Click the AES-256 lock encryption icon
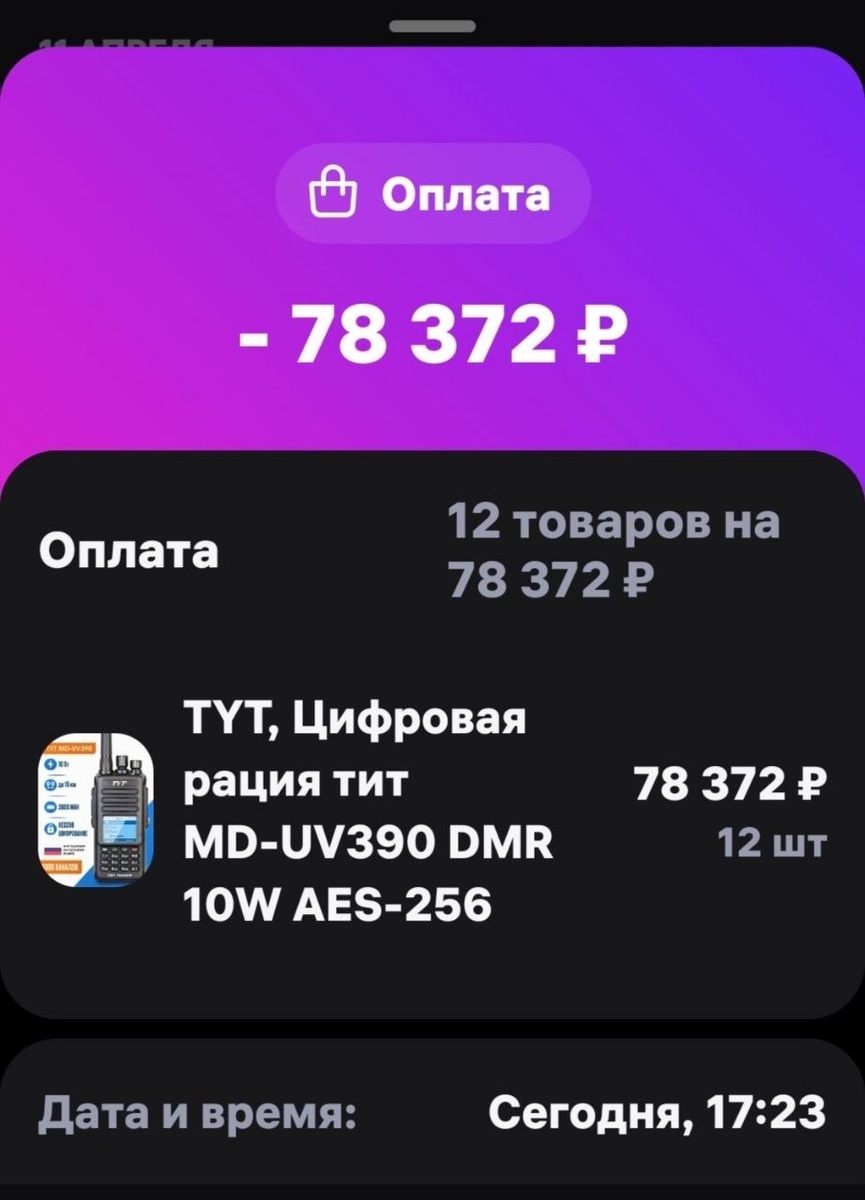The image size is (865, 1200). [x=50, y=828]
